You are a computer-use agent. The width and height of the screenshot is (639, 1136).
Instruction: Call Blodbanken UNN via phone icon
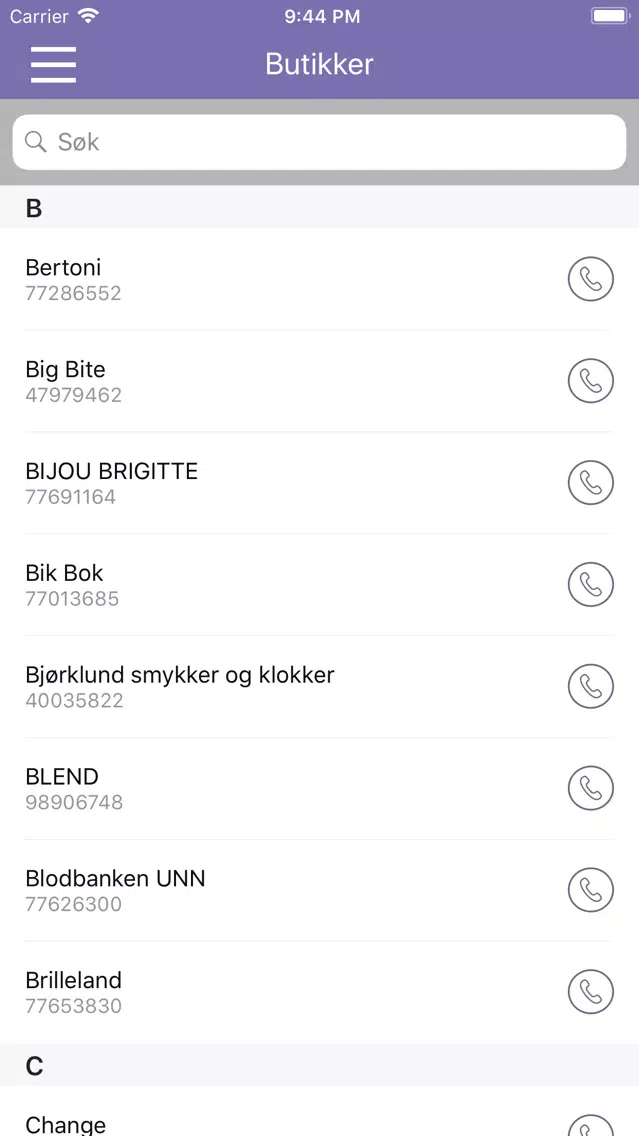[x=590, y=890]
